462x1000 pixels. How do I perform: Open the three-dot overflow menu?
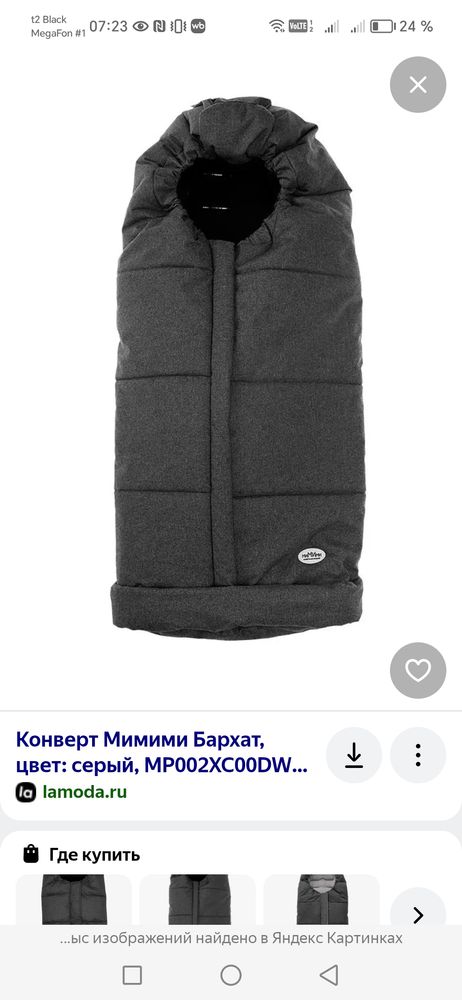[x=418, y=755]
